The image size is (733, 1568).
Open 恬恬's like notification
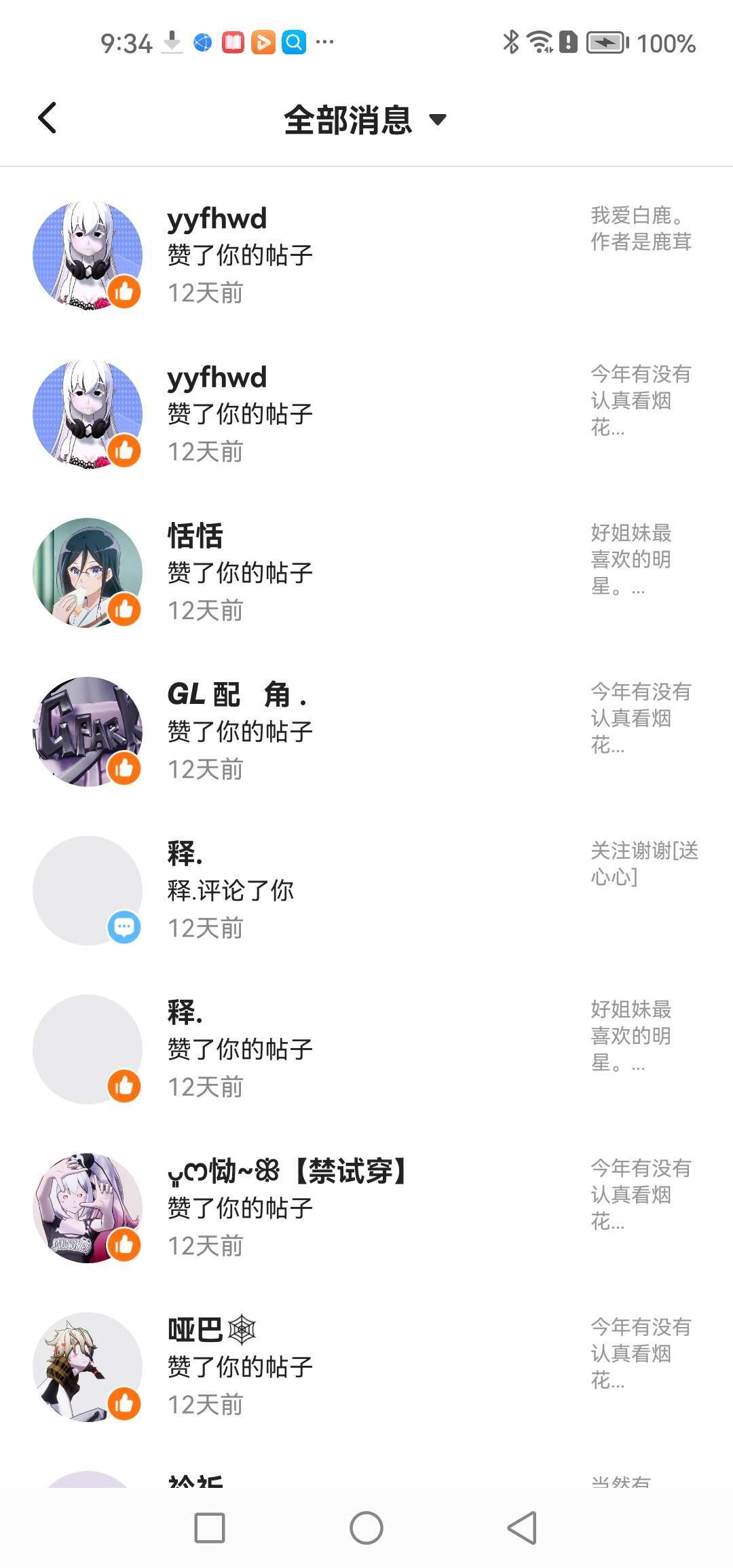click(366, 573)
